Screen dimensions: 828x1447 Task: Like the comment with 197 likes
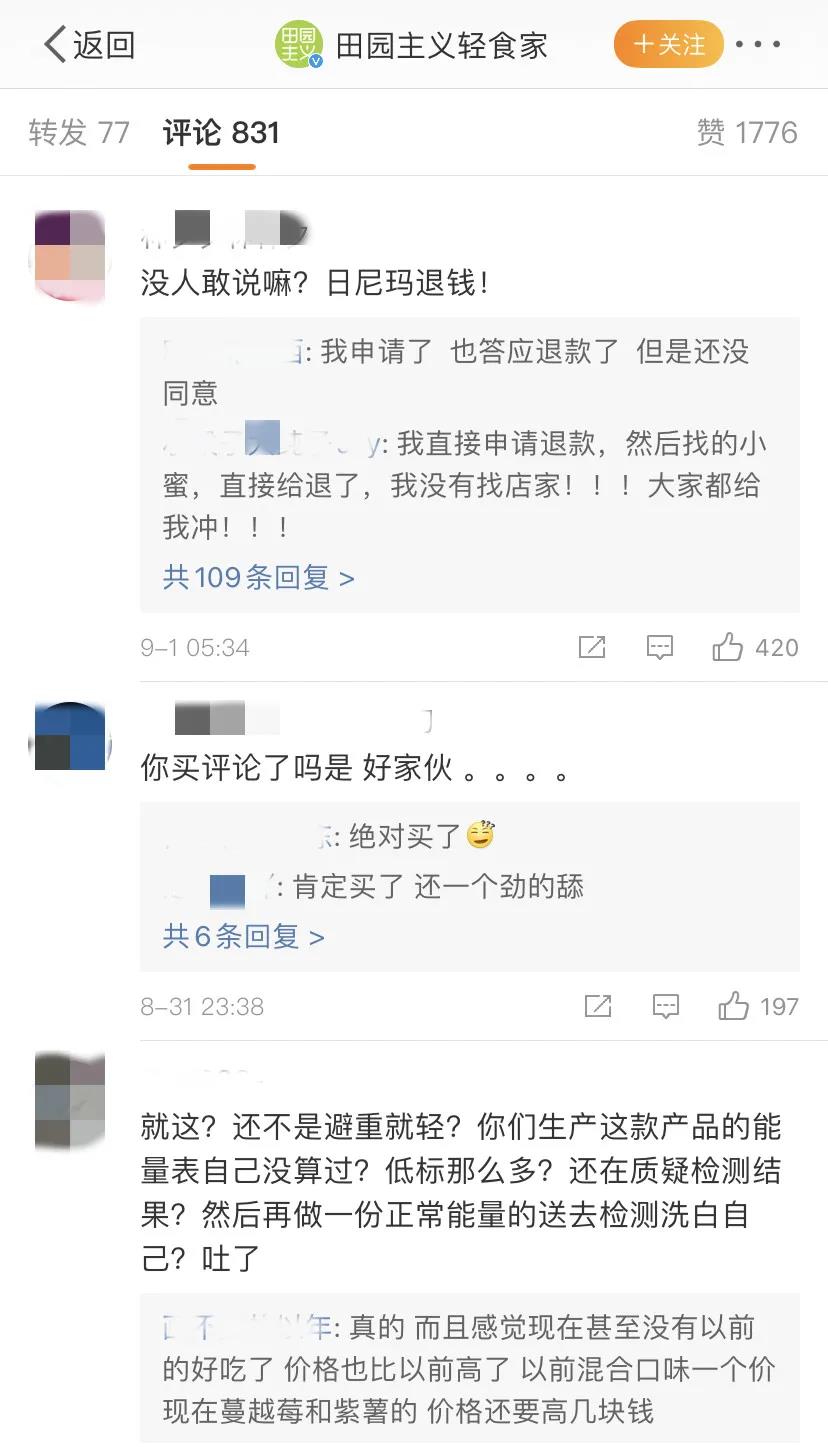pos(734,1006)
